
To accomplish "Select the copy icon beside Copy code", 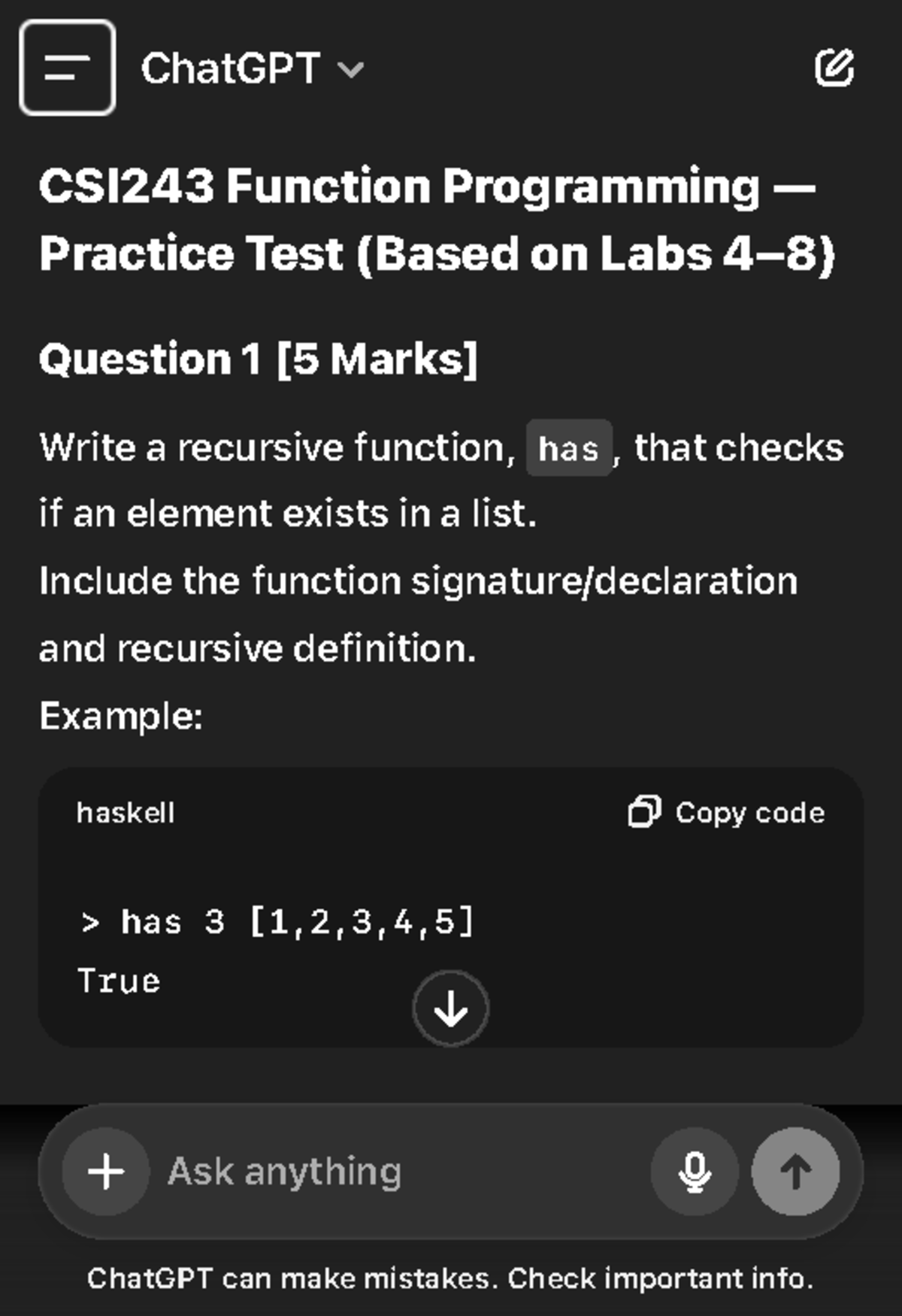I will (645, 812).
